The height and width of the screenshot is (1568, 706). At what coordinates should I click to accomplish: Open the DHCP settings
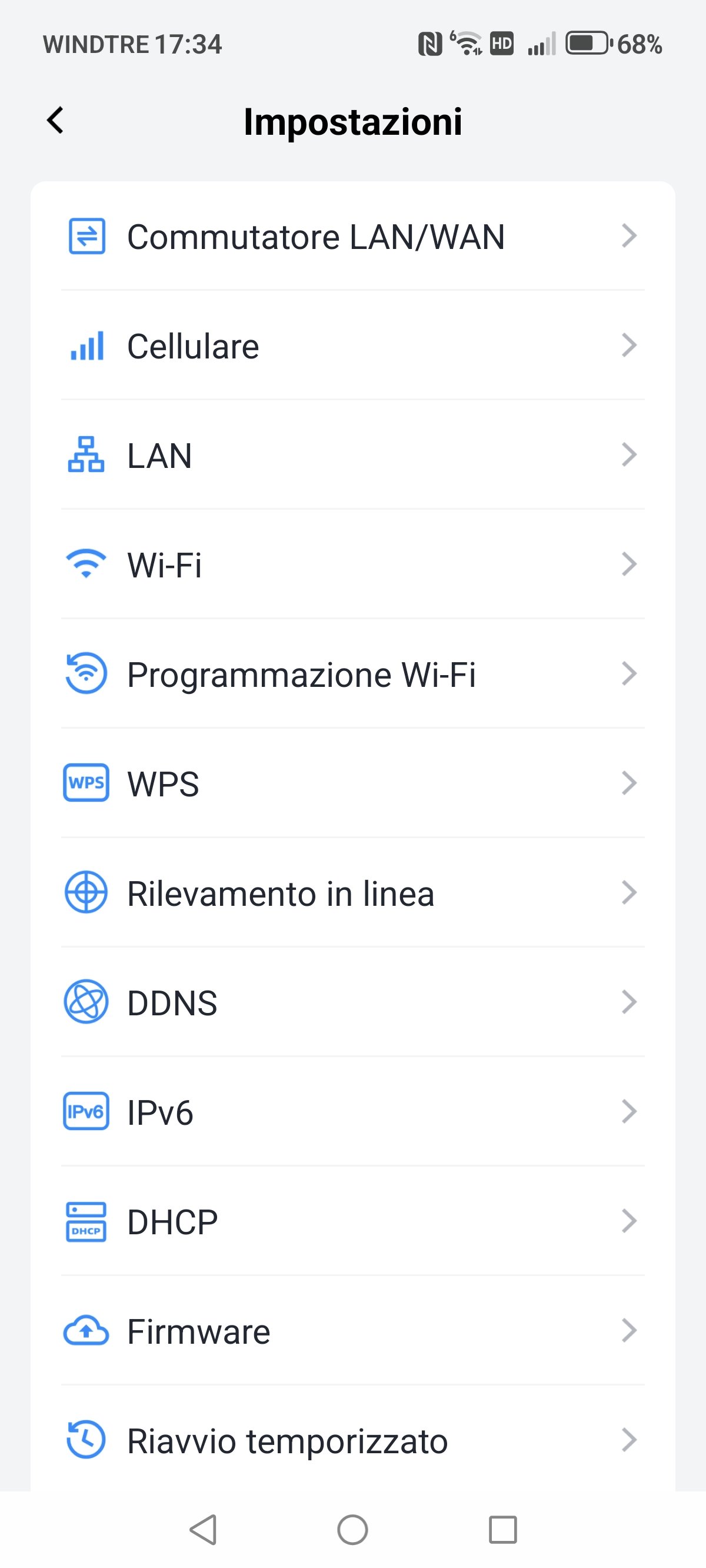pos(352,1221)
